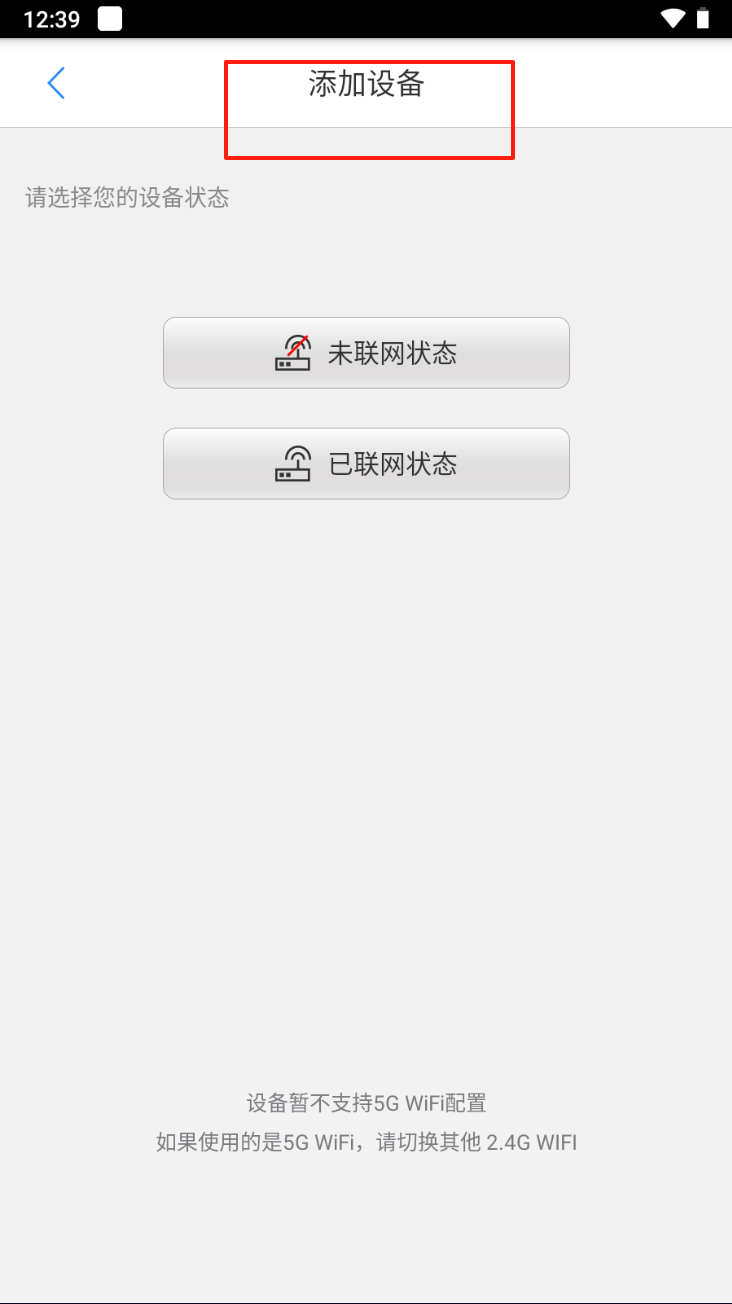Viewport: 732px width, 1304px height.
Task: Choose the 已联网状态 button
Action: pos(366,464)
